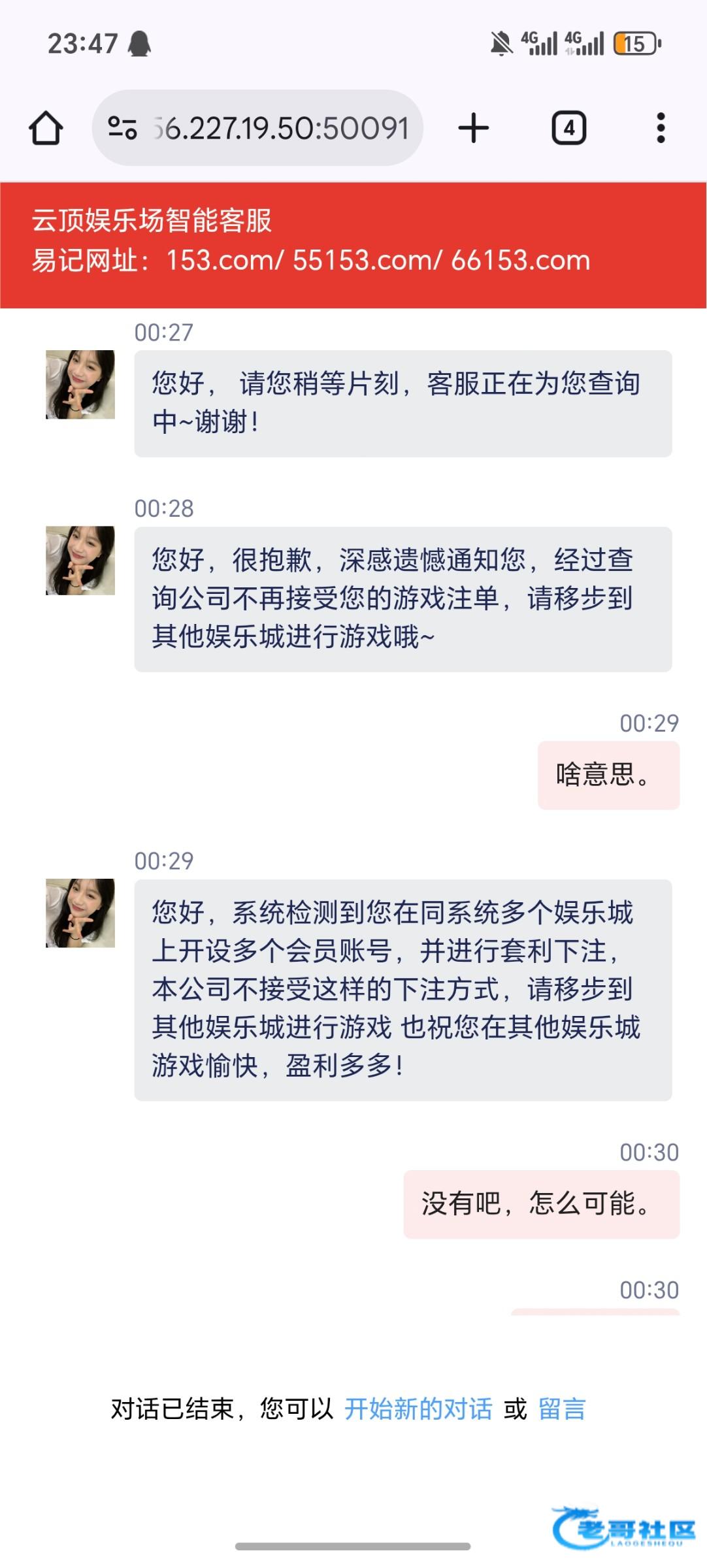Image resolution: width=707 pixels, height=1568 pixels.
Task: Open a new browser tab
Action: [x=474, y=128]
